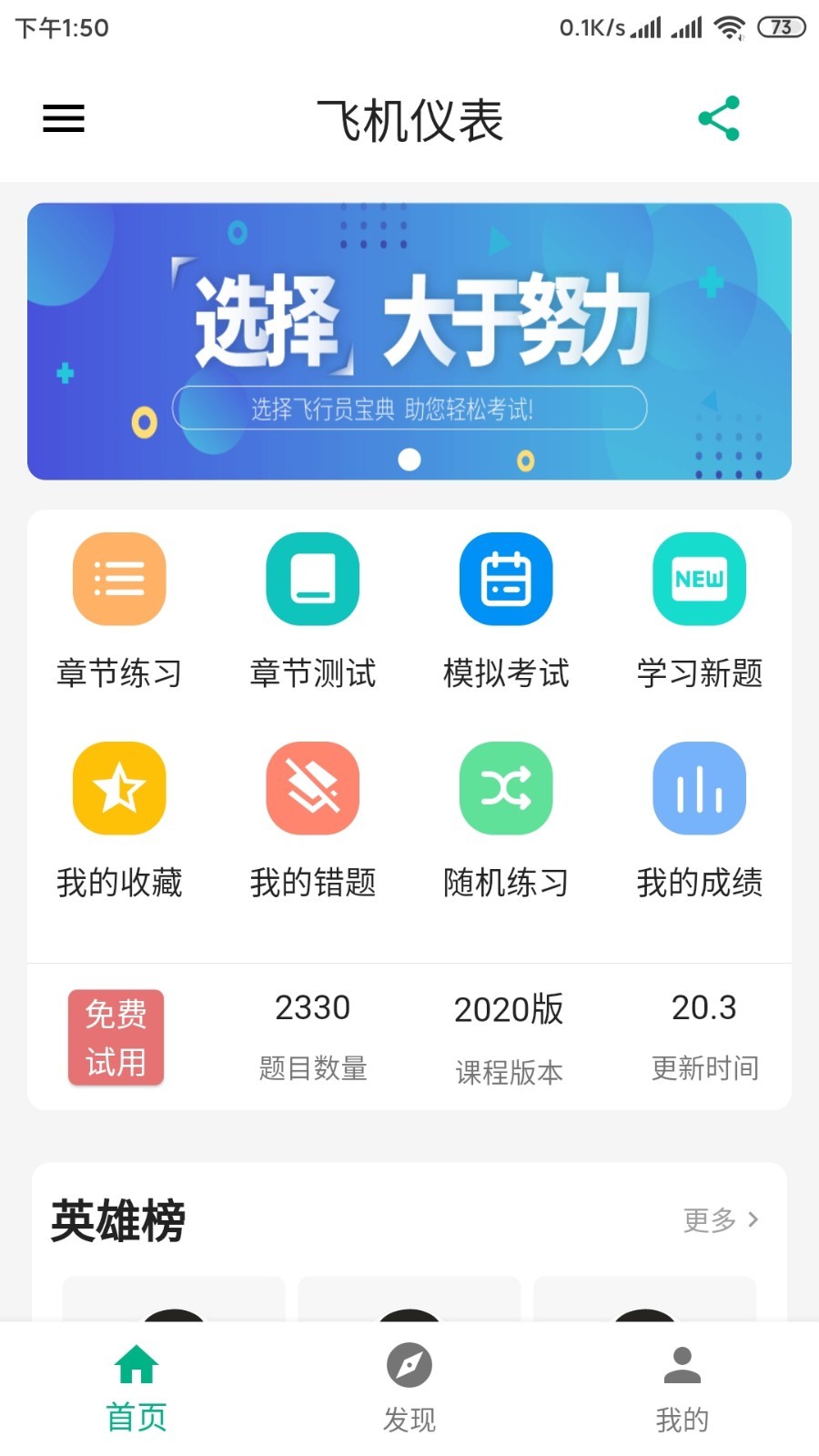The image size is (819, 1456).
Task: Open the hamburger navigation menu
Action: point(63,118)
